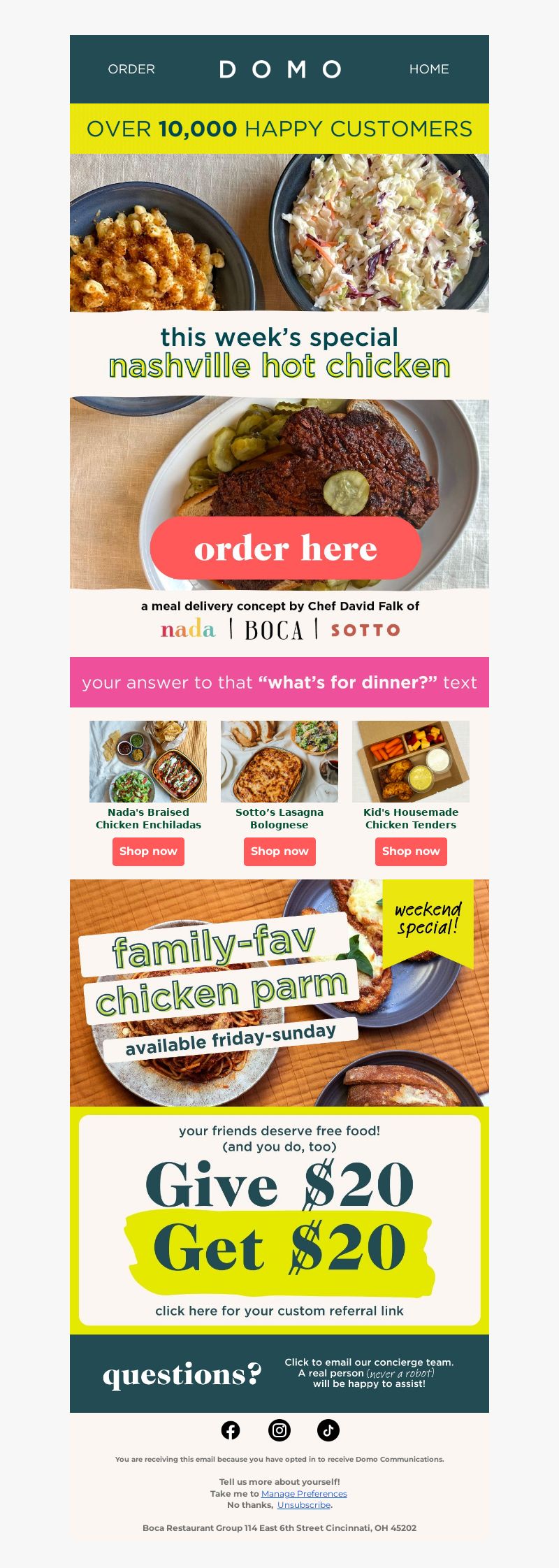This screenshot has width=559, height=1568.
Task: Open Domo's Facebook page
Action: tap(231, 1430)
